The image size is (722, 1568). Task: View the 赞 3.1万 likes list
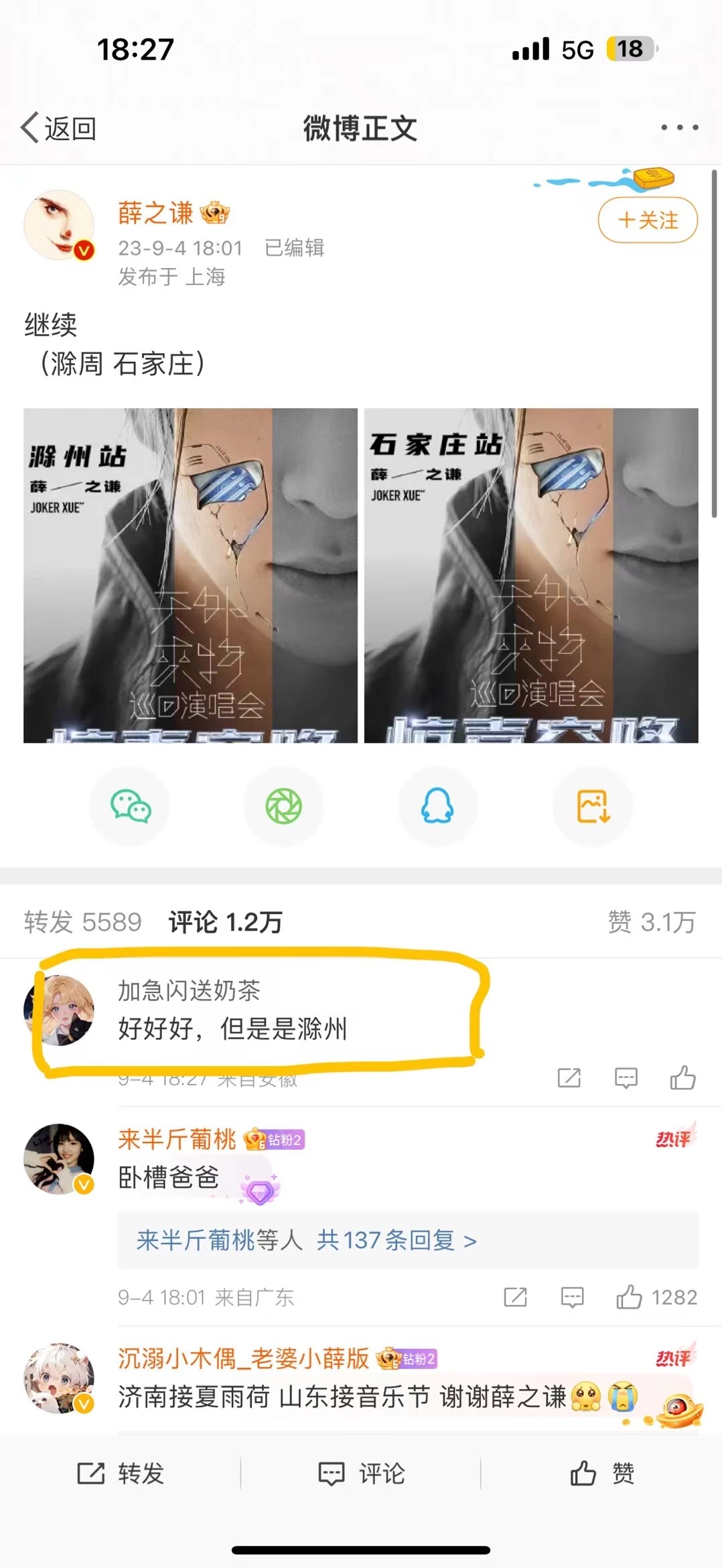(x=651, y=922)
